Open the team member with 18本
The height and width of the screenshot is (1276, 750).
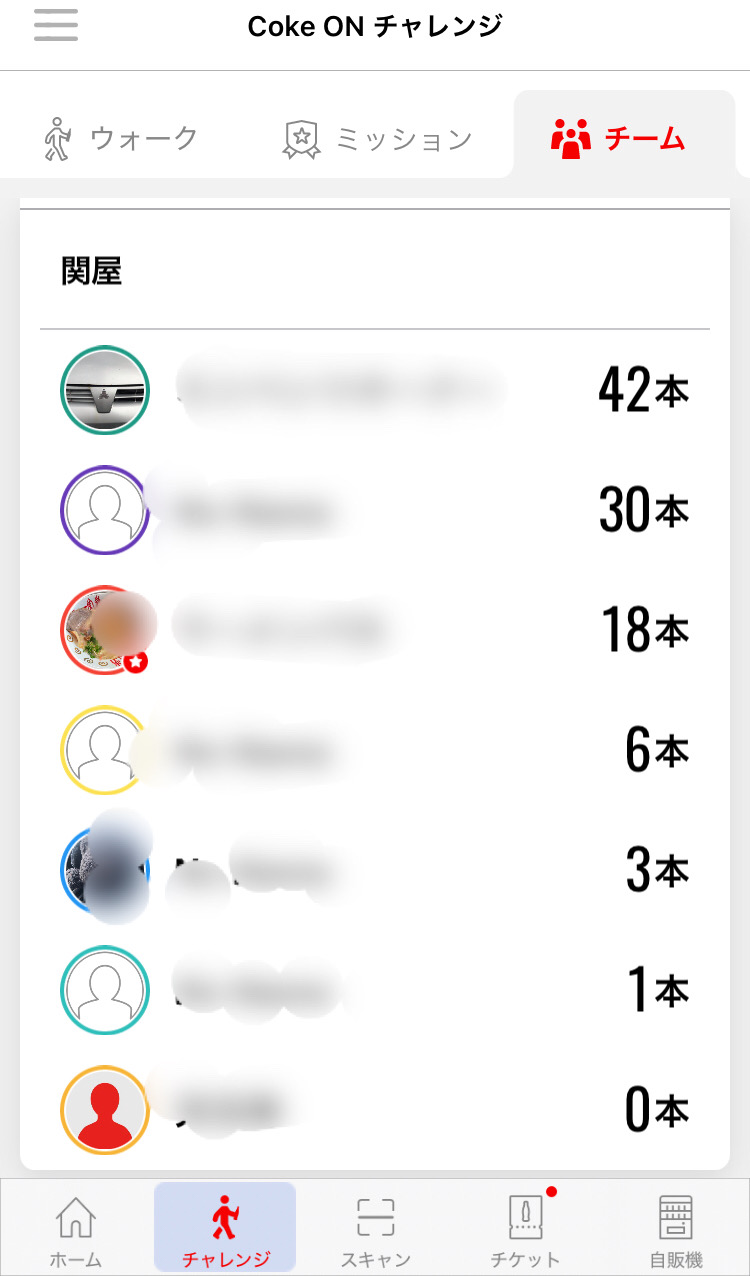(x=375, y=630)
